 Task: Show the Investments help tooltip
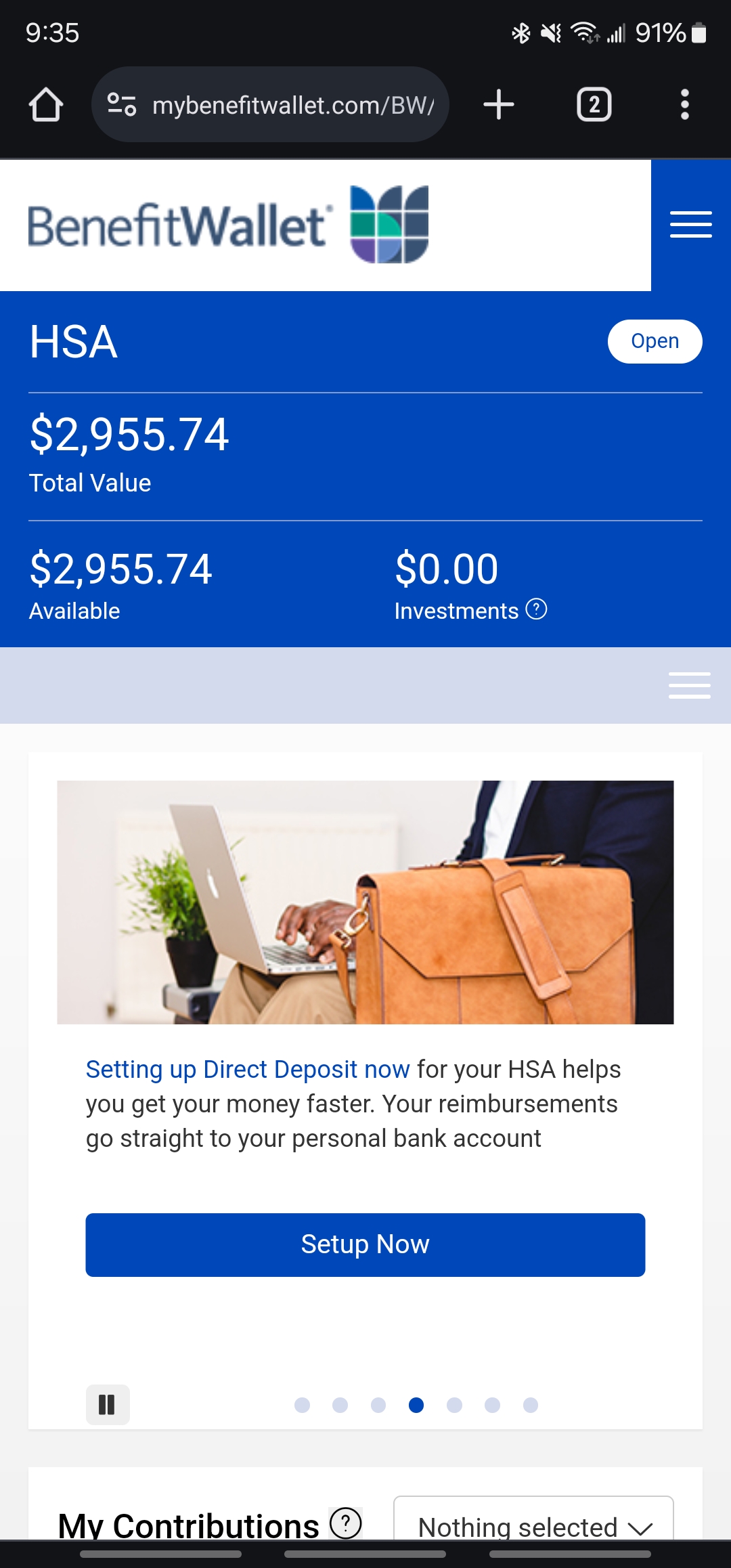(536, 609)
